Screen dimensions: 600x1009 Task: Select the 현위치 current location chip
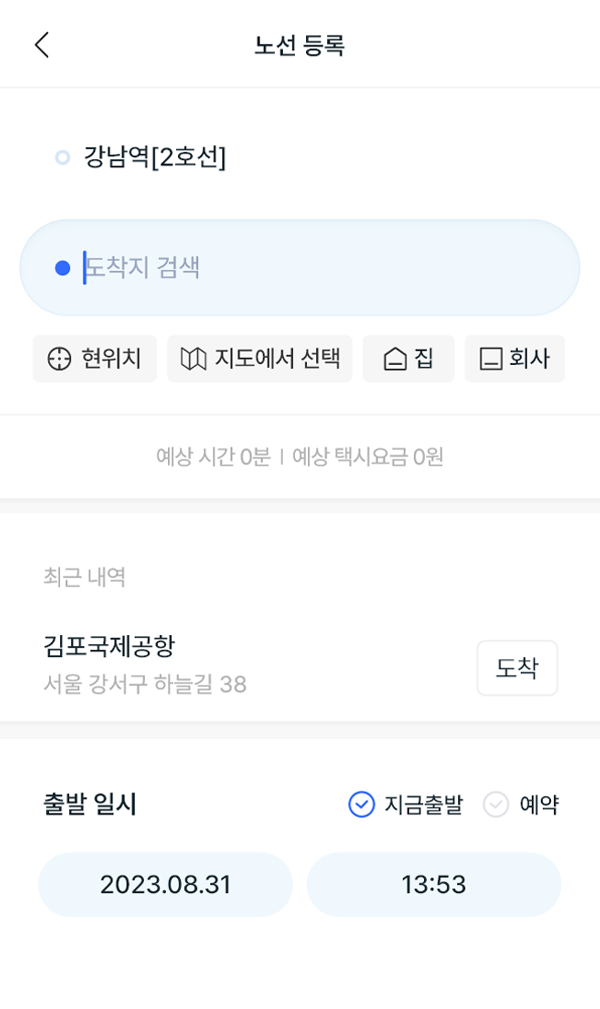coord(95,358)
